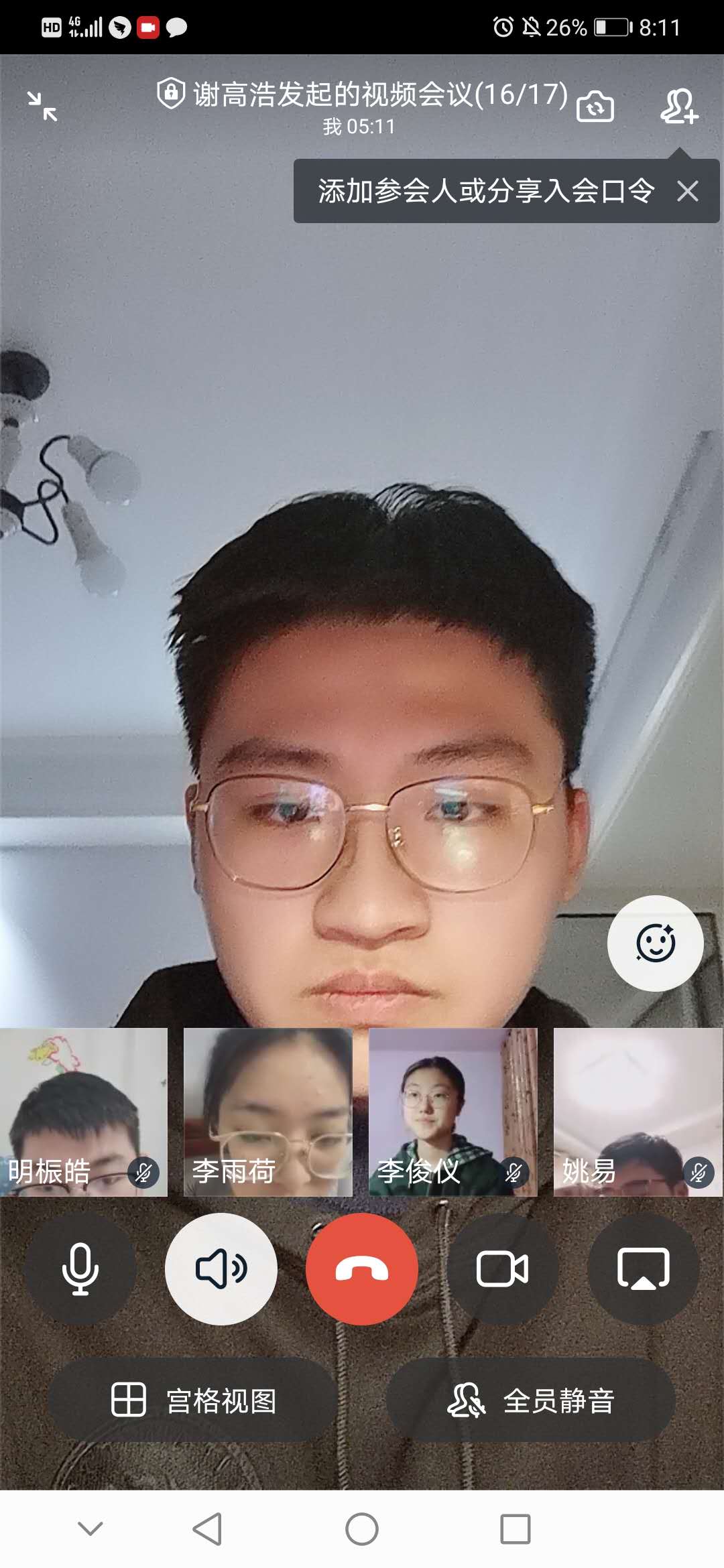This screenshot has height=1568, width=724.
Task: Select 明振皓's video thumbnail
Action: pyautogui.click(x=84, y=1112)
